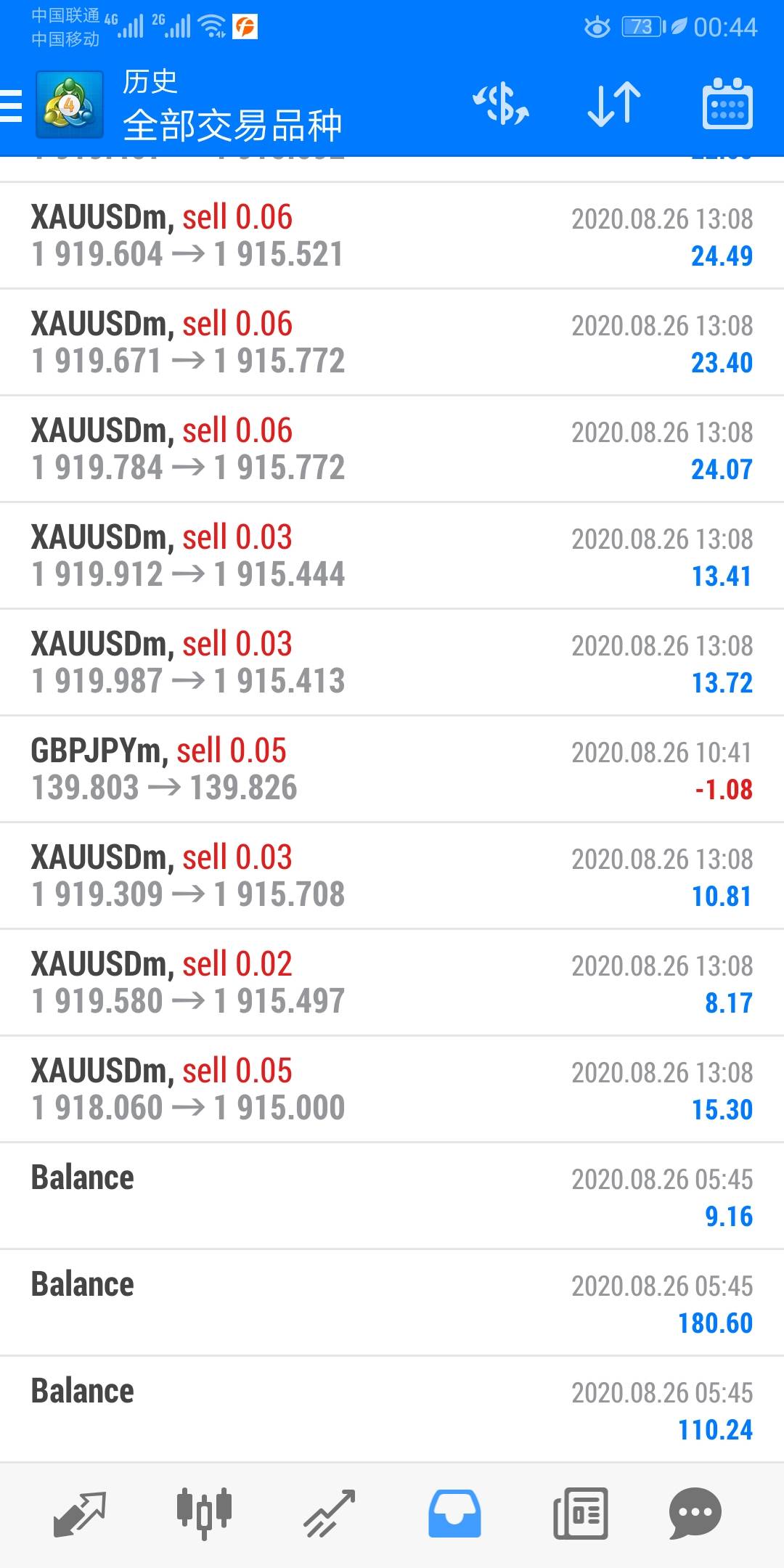This screenshot has height=1568, width=784.
Task: Show details of XAUUSDm sell 0.05 trade
Action: 392,1090
